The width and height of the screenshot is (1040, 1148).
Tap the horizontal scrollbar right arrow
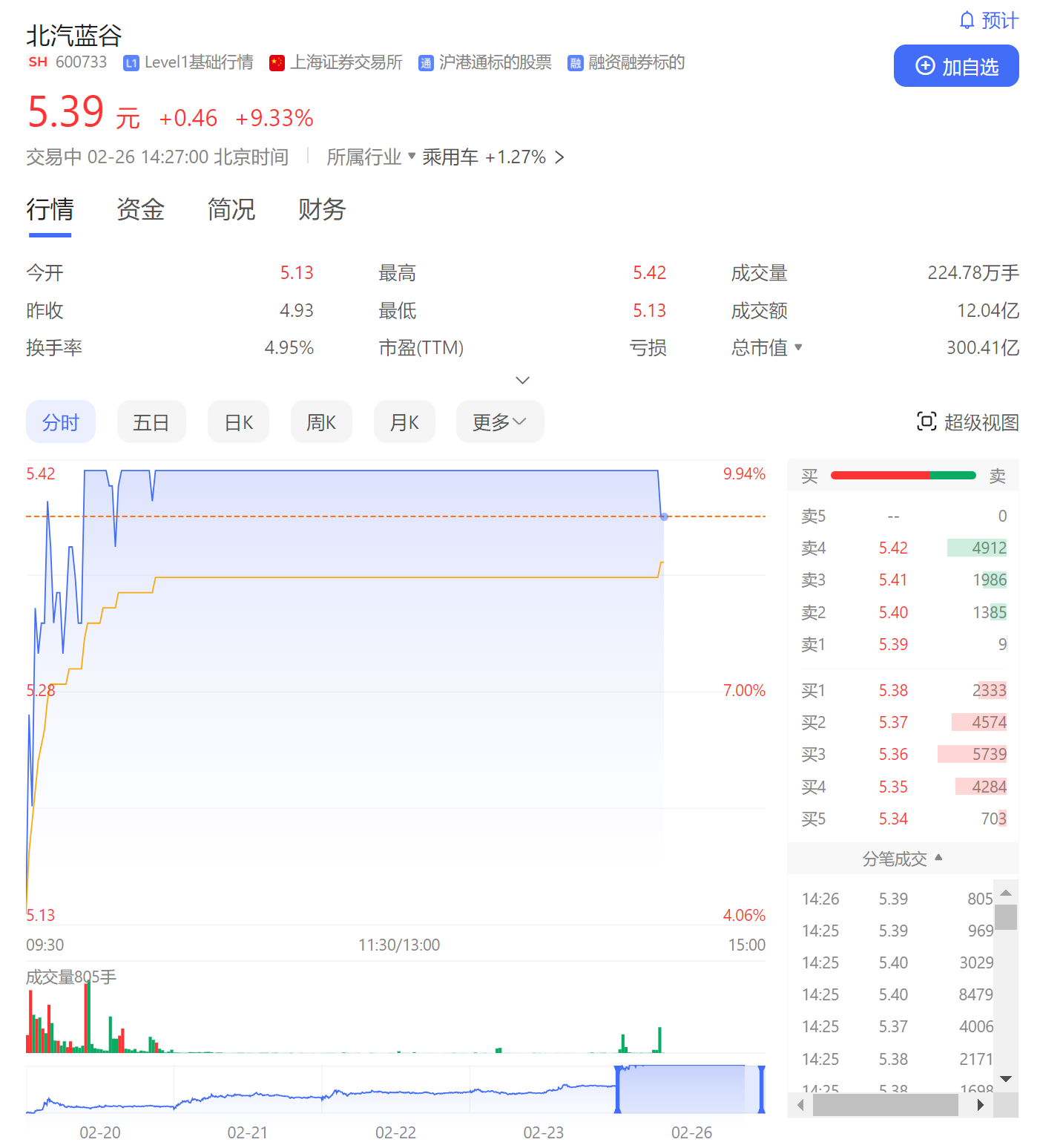(x=981, y=1105)
